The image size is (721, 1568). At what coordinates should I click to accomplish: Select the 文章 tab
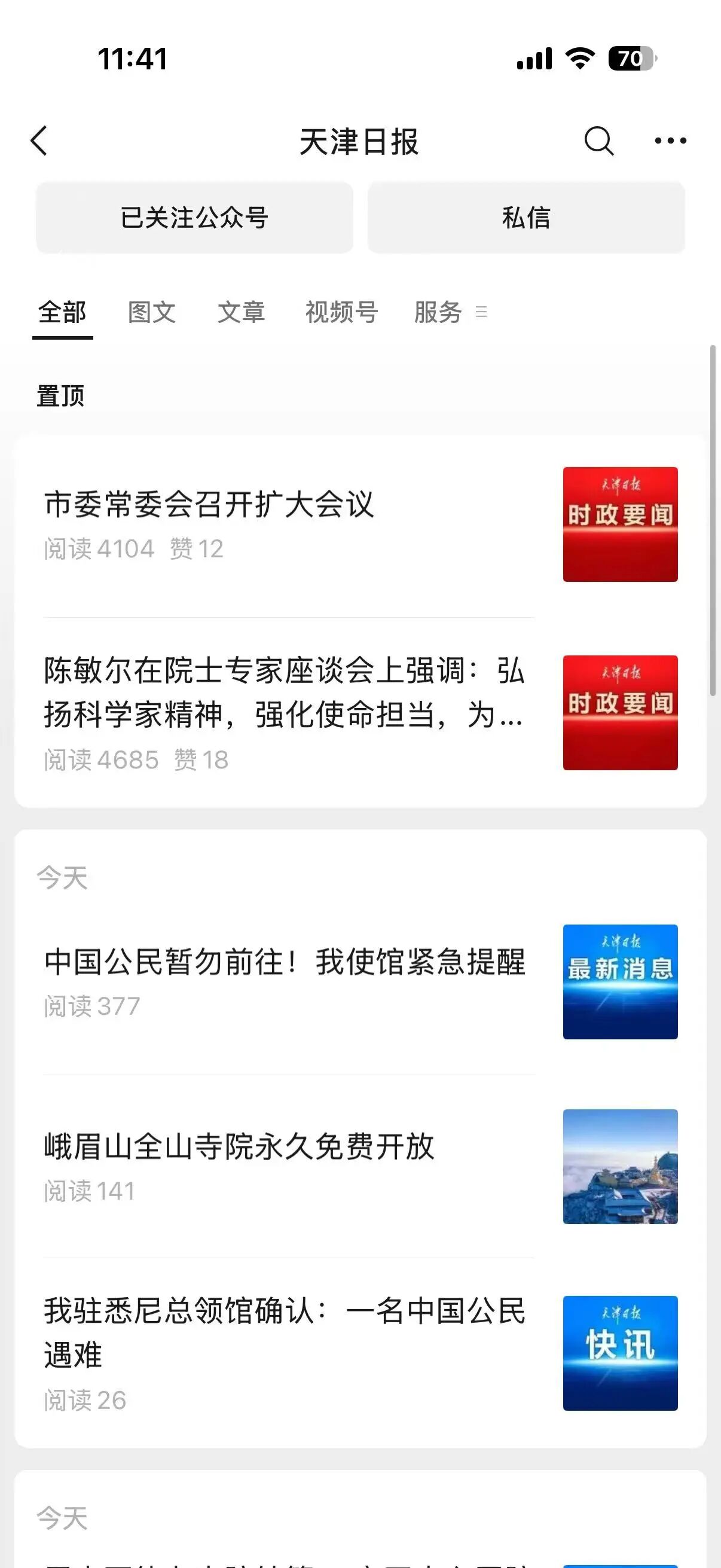click(241, 313)
